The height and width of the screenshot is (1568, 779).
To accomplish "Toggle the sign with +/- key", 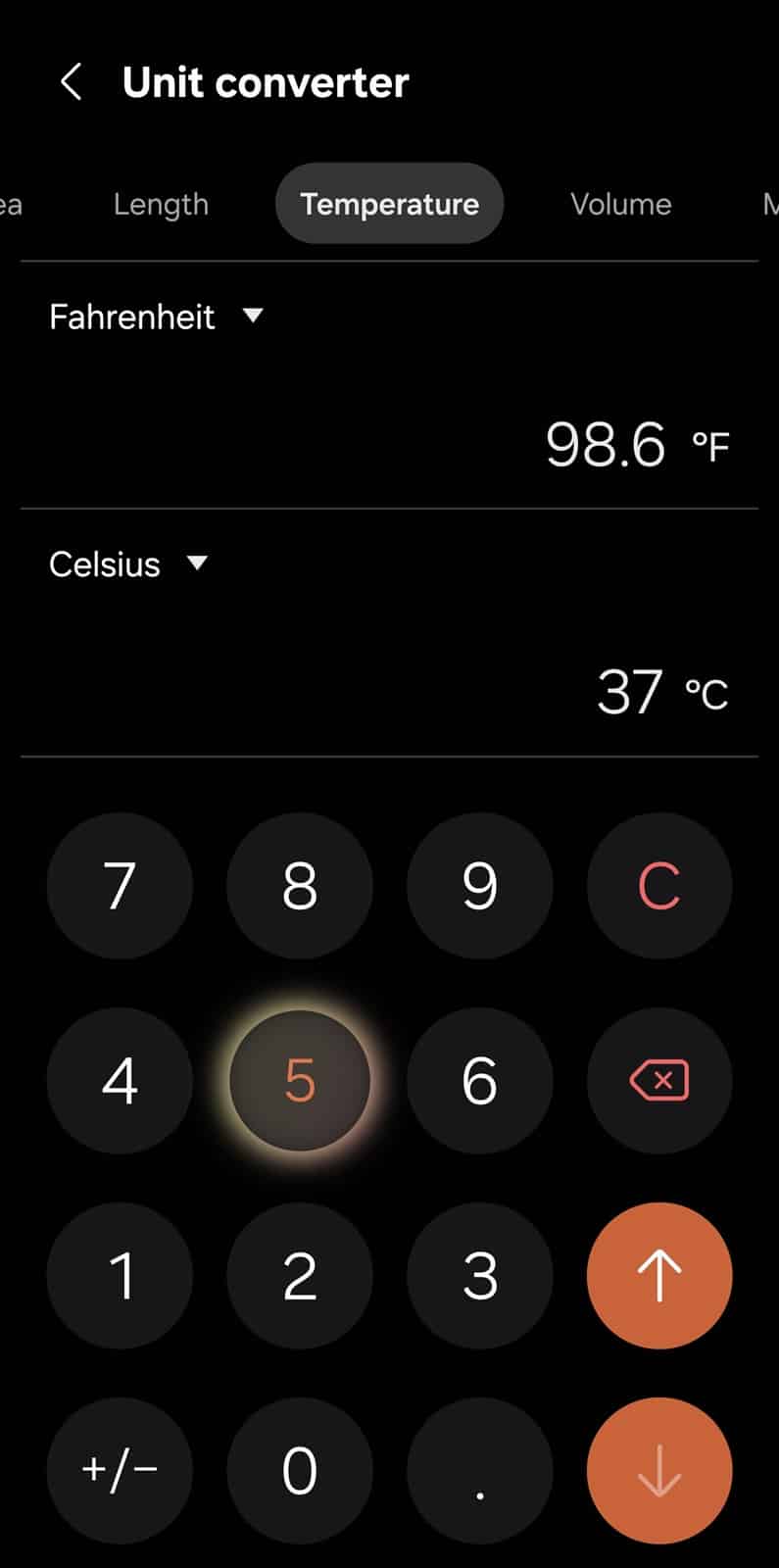I will [120, 1470].
